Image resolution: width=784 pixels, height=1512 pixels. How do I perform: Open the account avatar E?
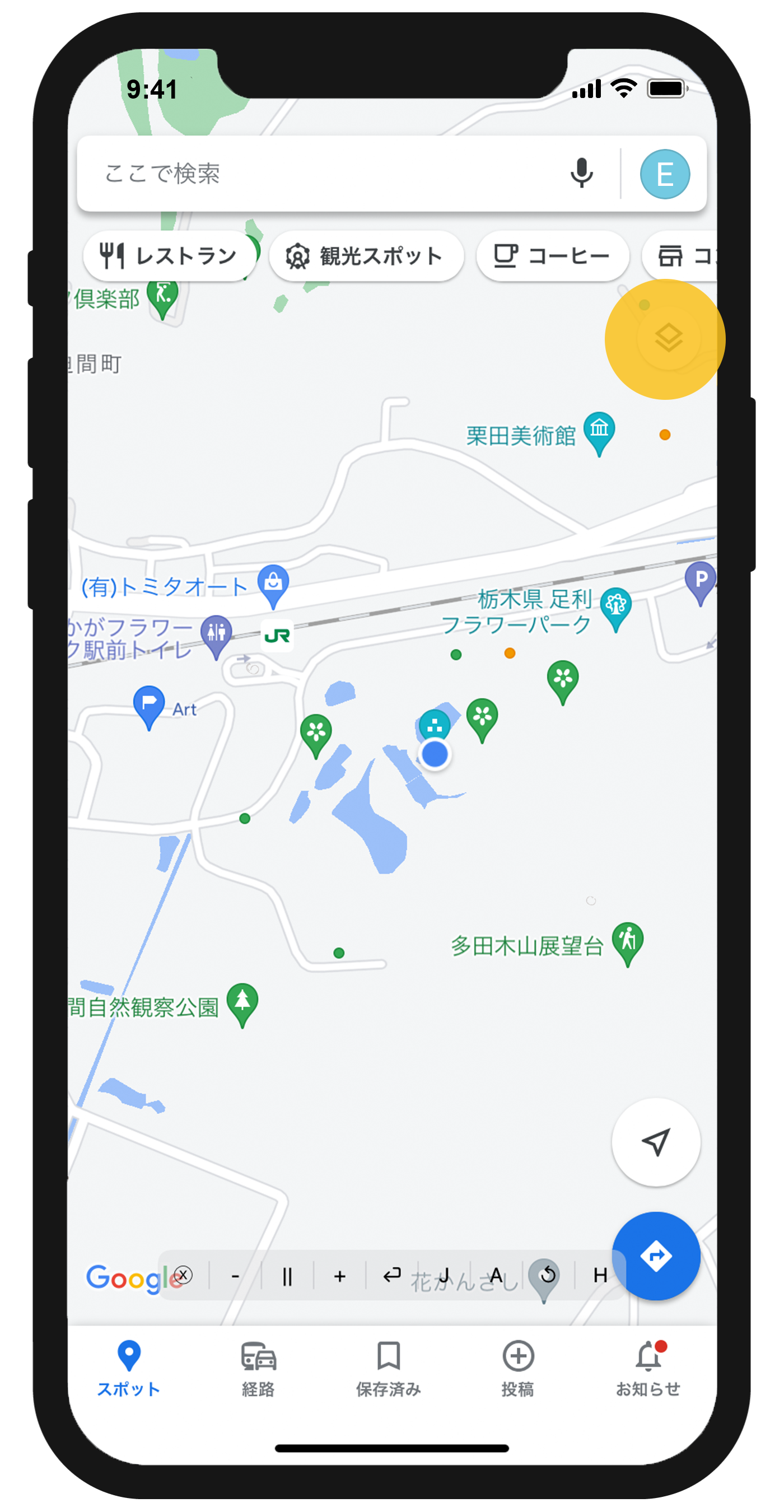[x=664, y=174]
